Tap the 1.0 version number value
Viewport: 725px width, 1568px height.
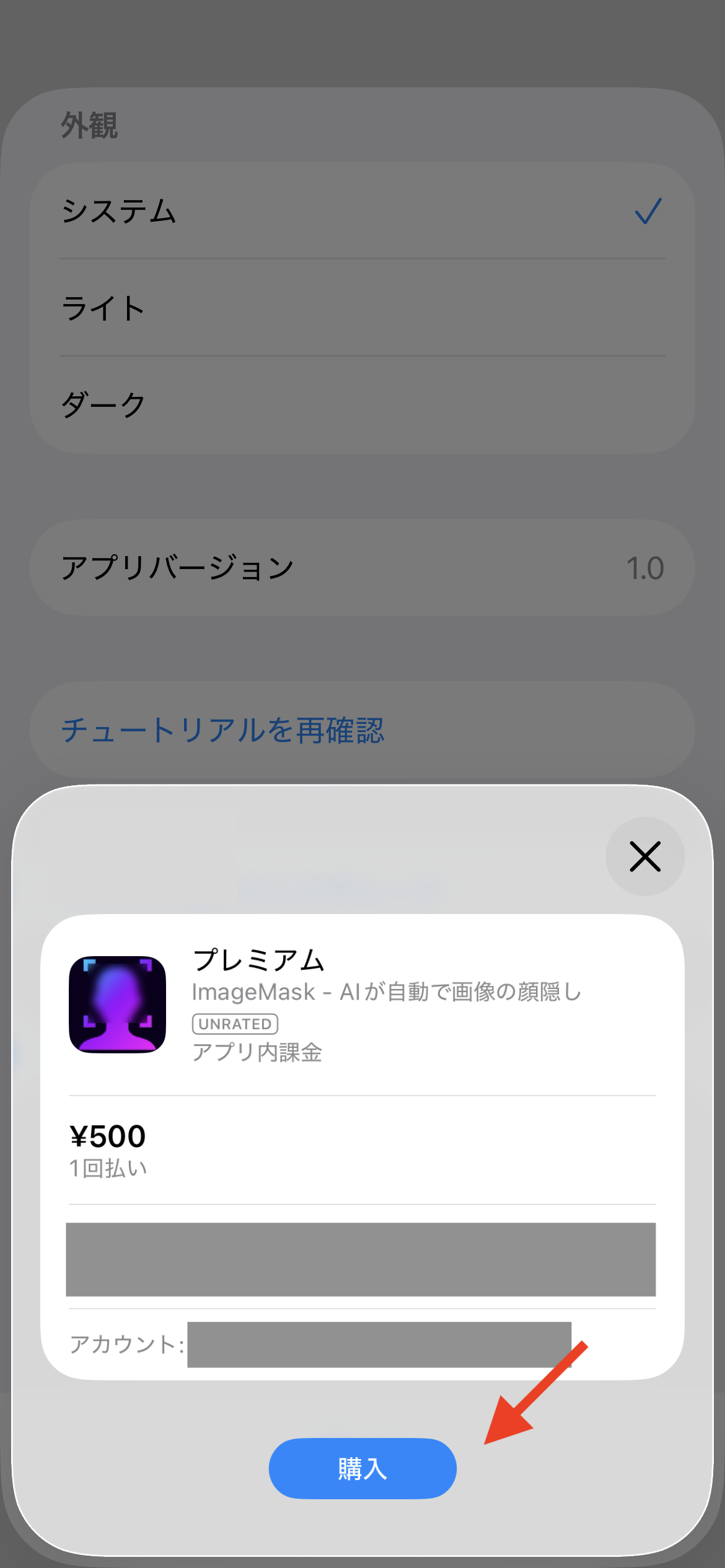coord(645,567)
